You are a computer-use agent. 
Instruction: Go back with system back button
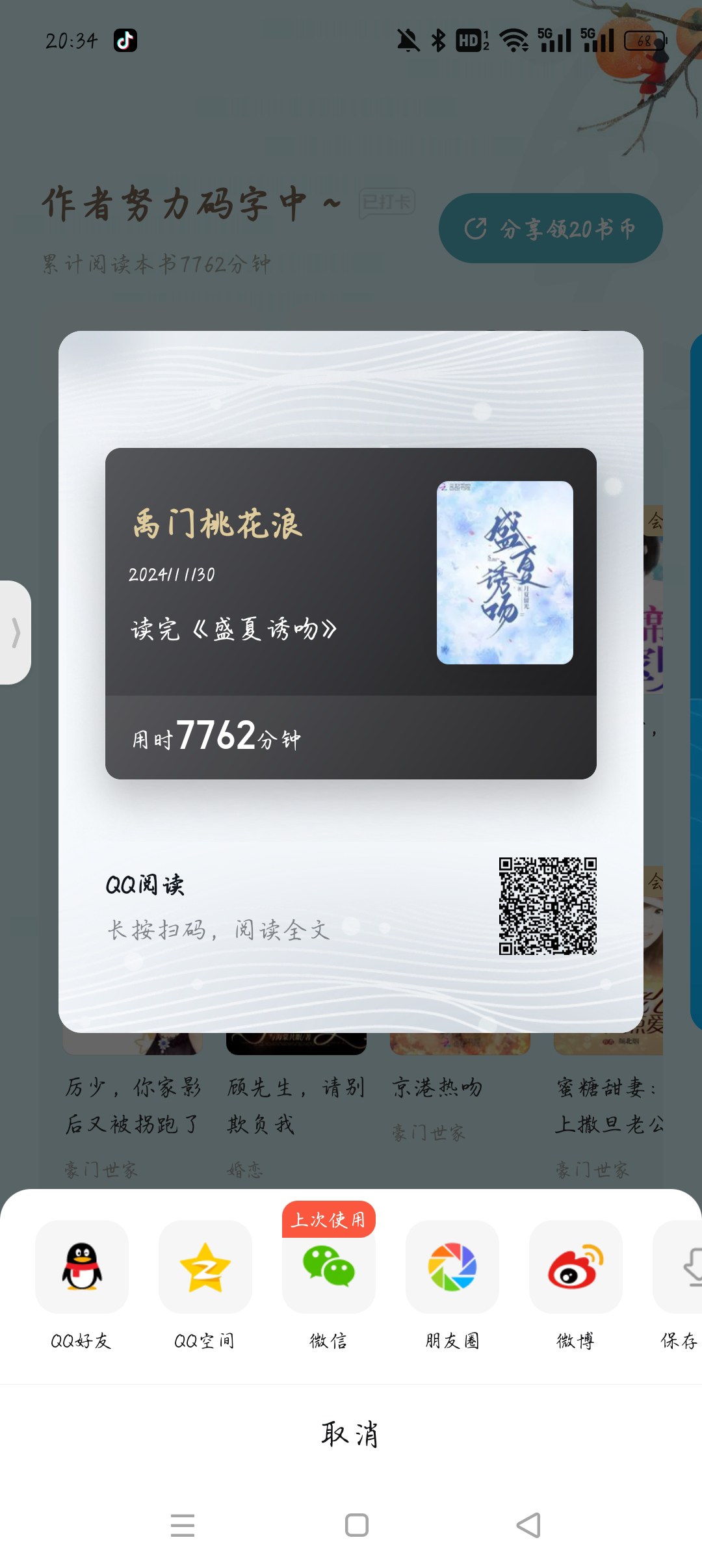click(x=528, y=1525)
